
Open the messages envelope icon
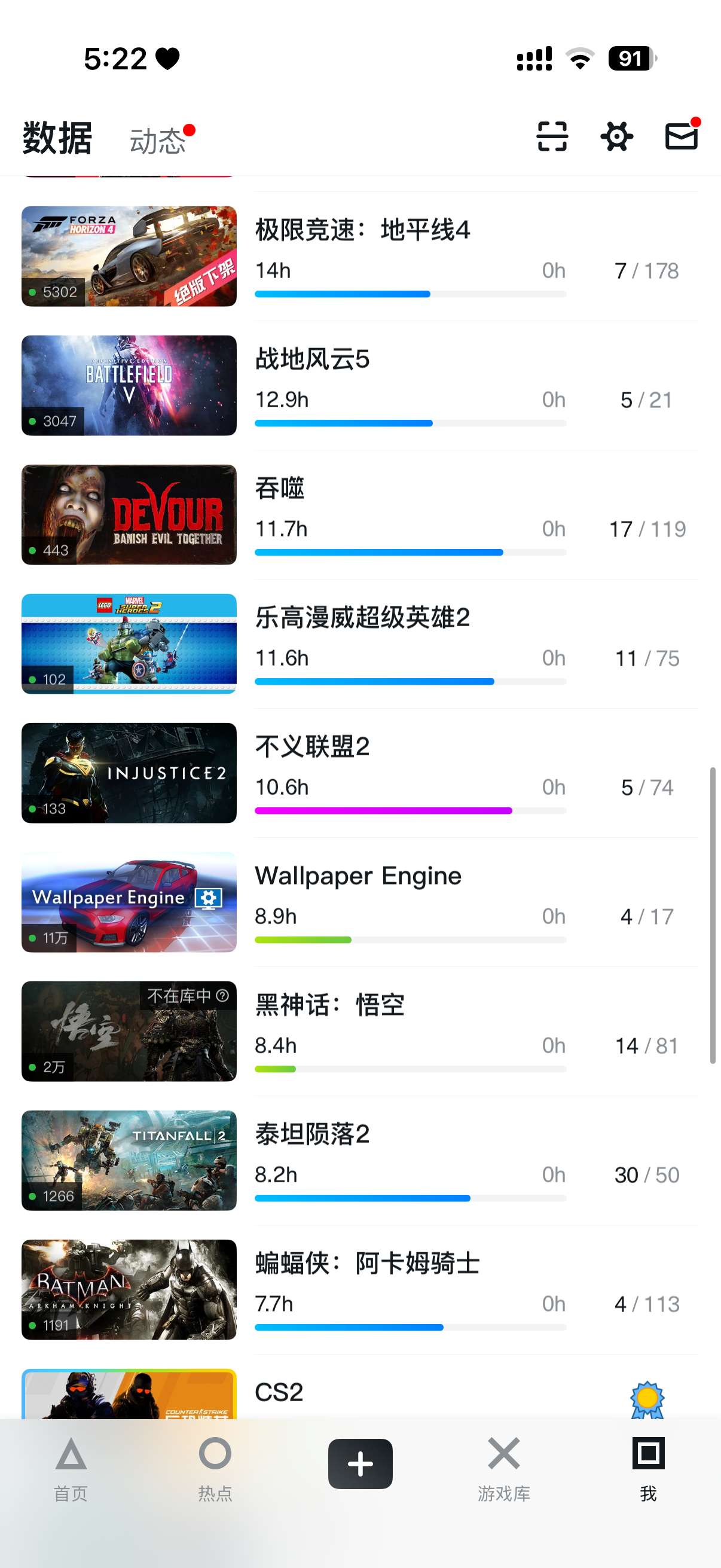[x=681, y=136]
